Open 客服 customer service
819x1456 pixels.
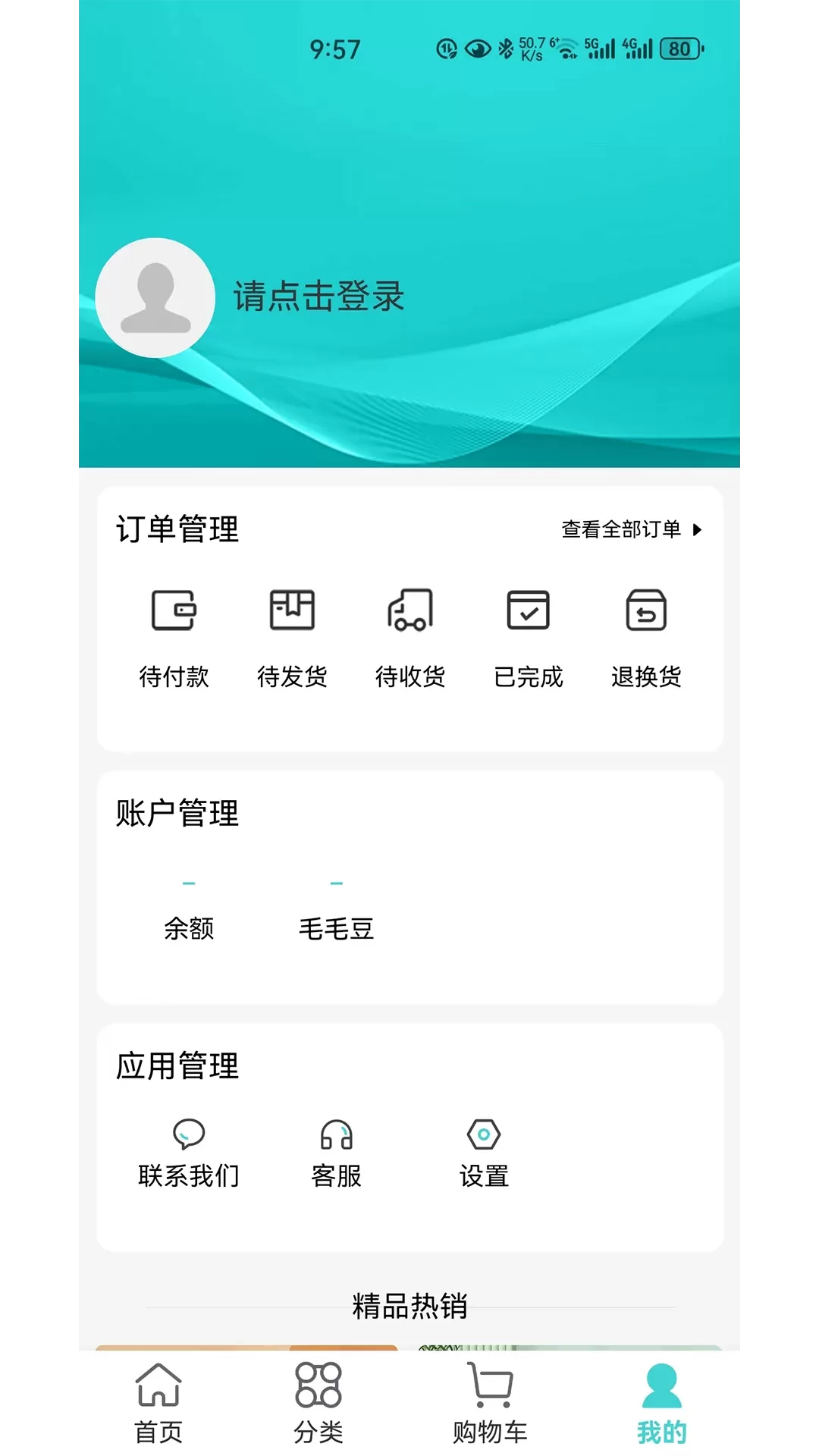336,1154
